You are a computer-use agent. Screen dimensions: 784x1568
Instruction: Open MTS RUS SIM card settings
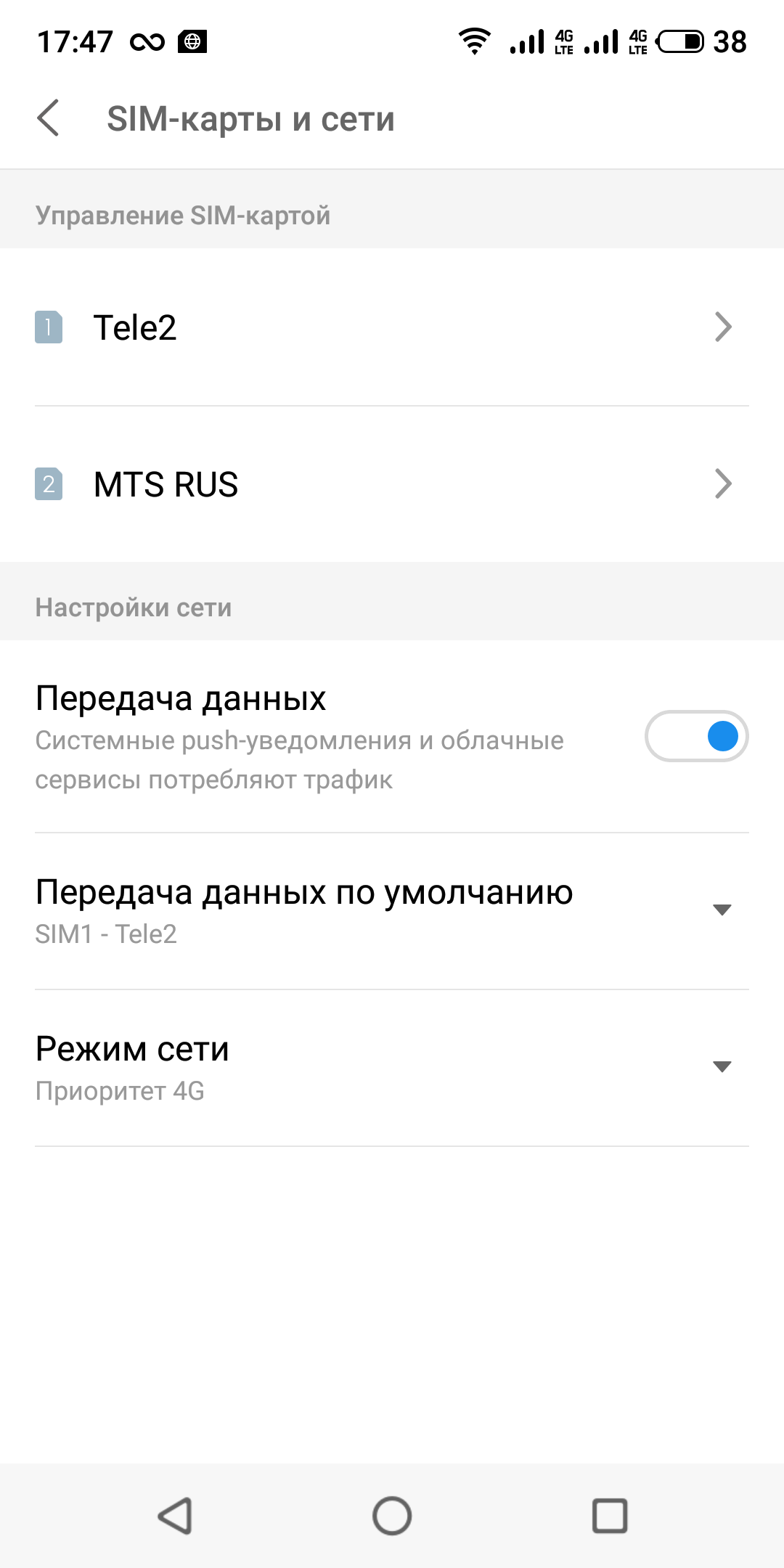point(392,484)
